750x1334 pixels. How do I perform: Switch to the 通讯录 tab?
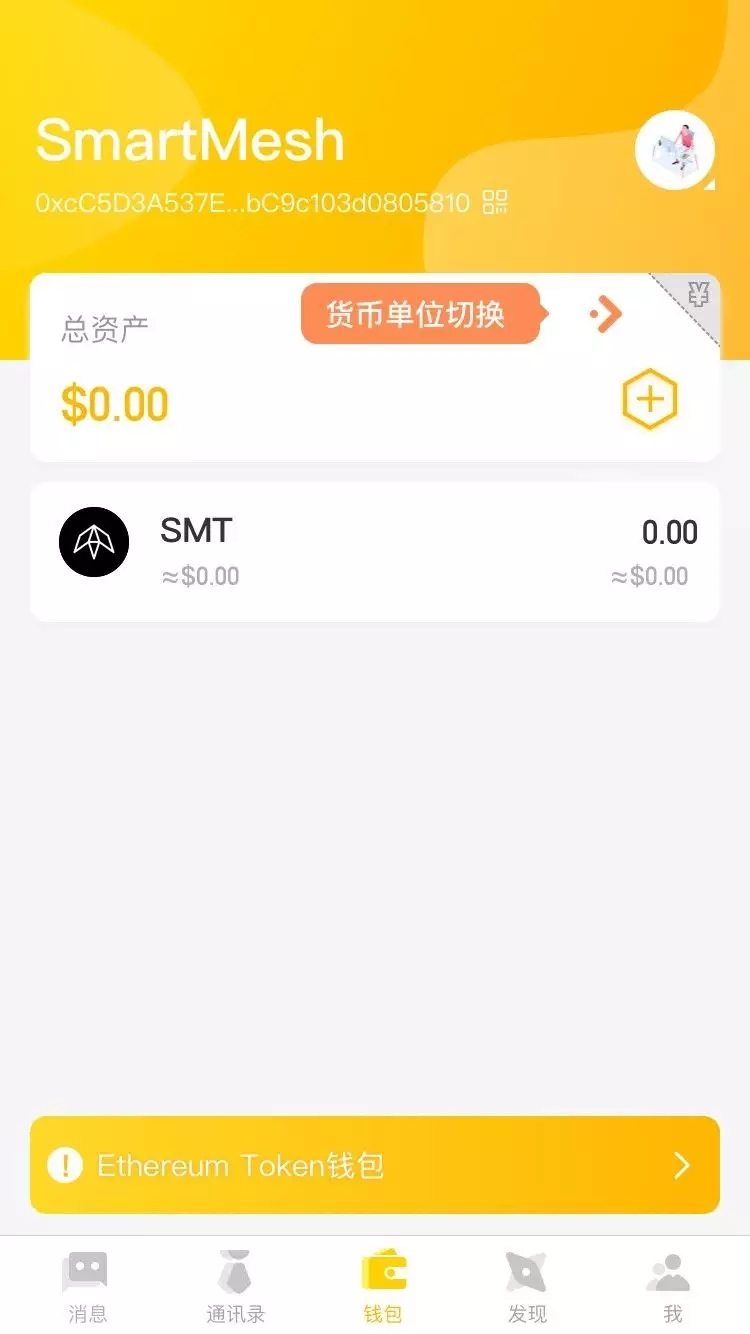(x=235, y=1286)
